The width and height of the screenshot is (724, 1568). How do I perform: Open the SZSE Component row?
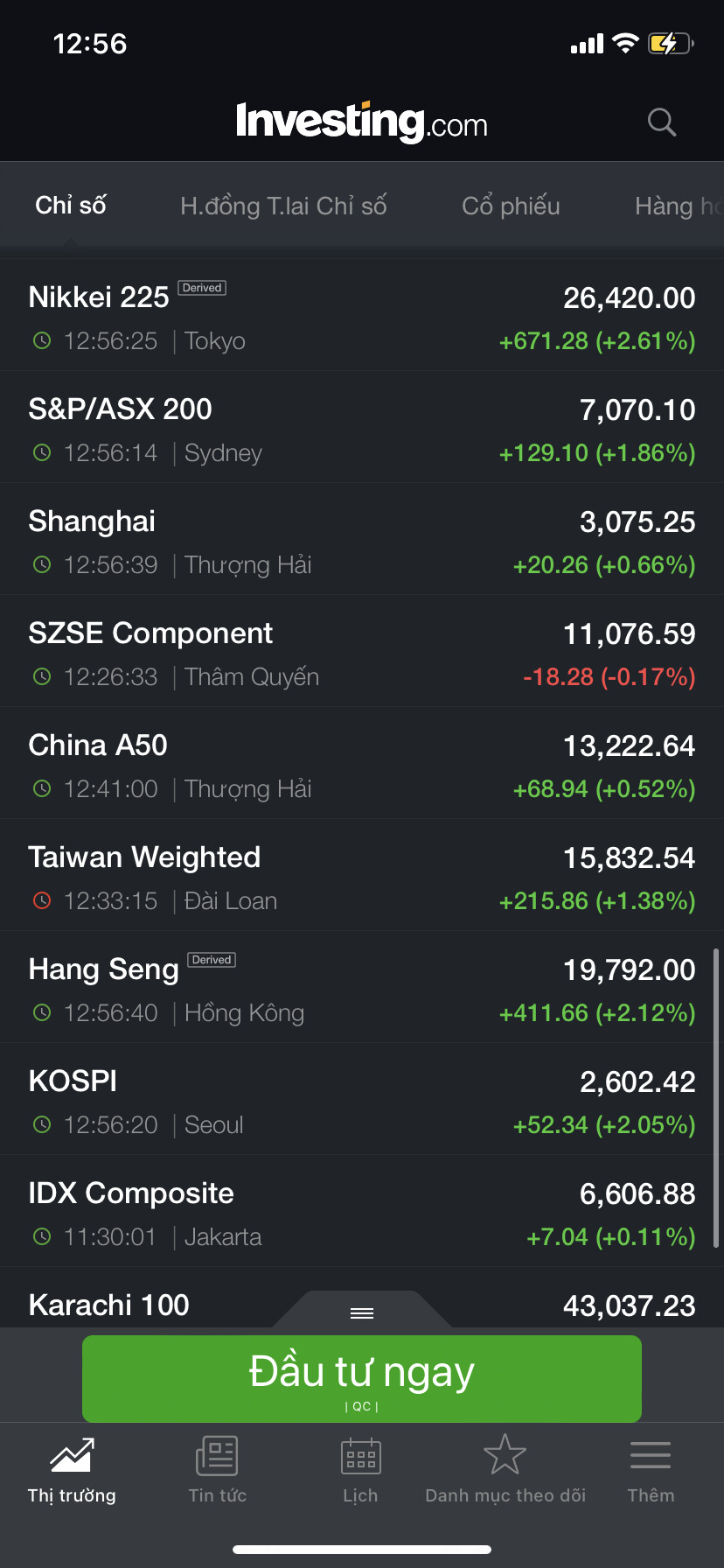362,653
